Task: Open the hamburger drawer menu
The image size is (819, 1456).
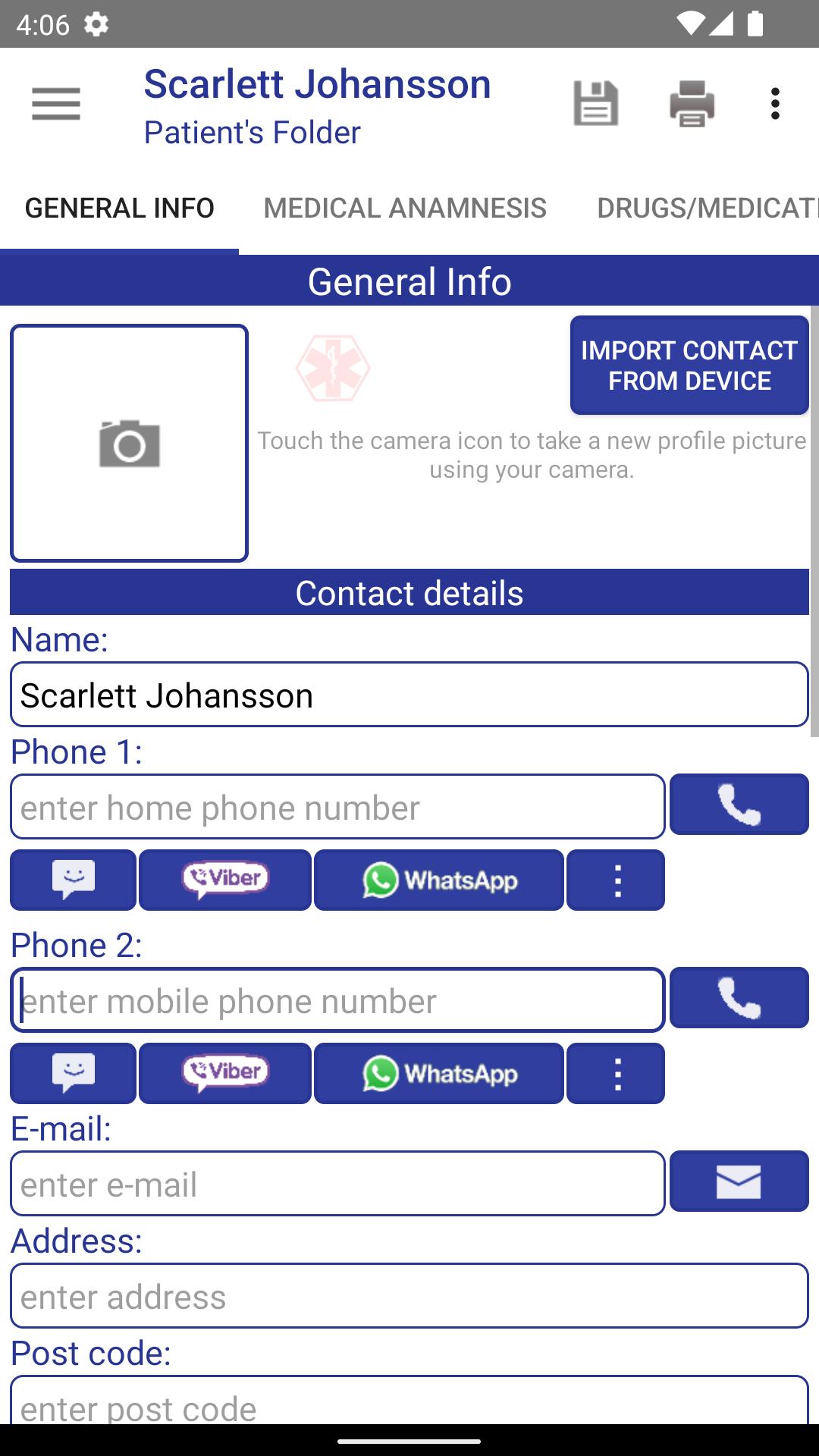Action: click(x=56, y=104)
